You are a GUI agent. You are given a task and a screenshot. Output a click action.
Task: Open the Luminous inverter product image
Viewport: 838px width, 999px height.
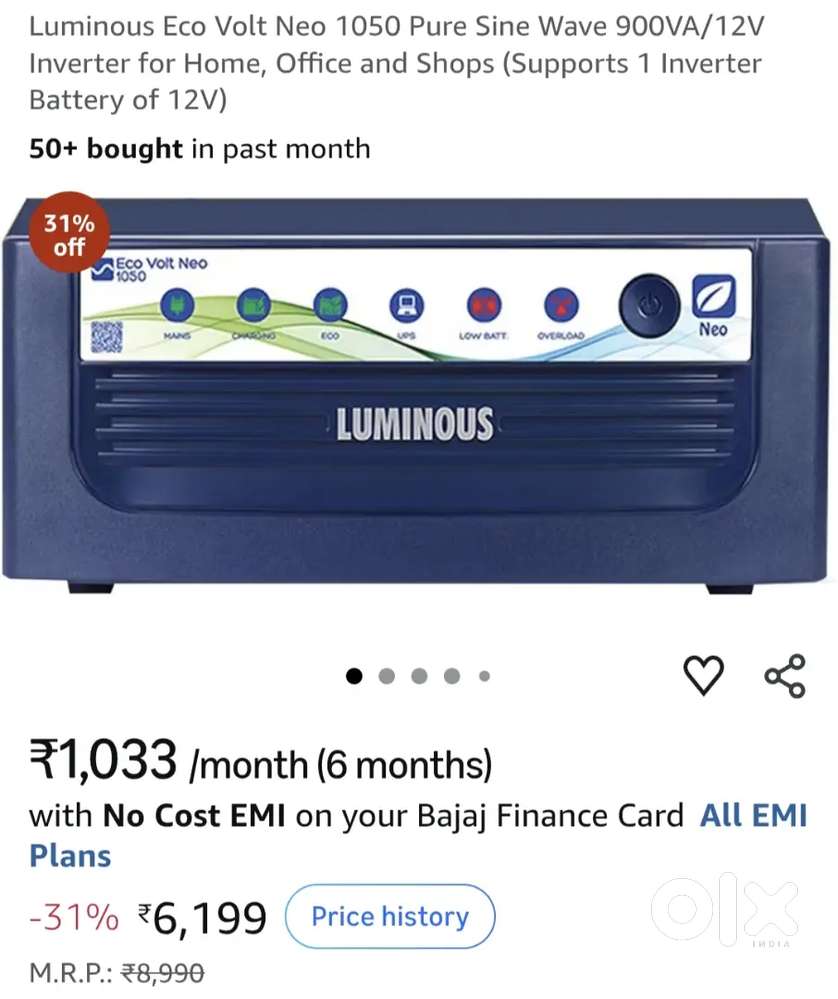(419, 395)
